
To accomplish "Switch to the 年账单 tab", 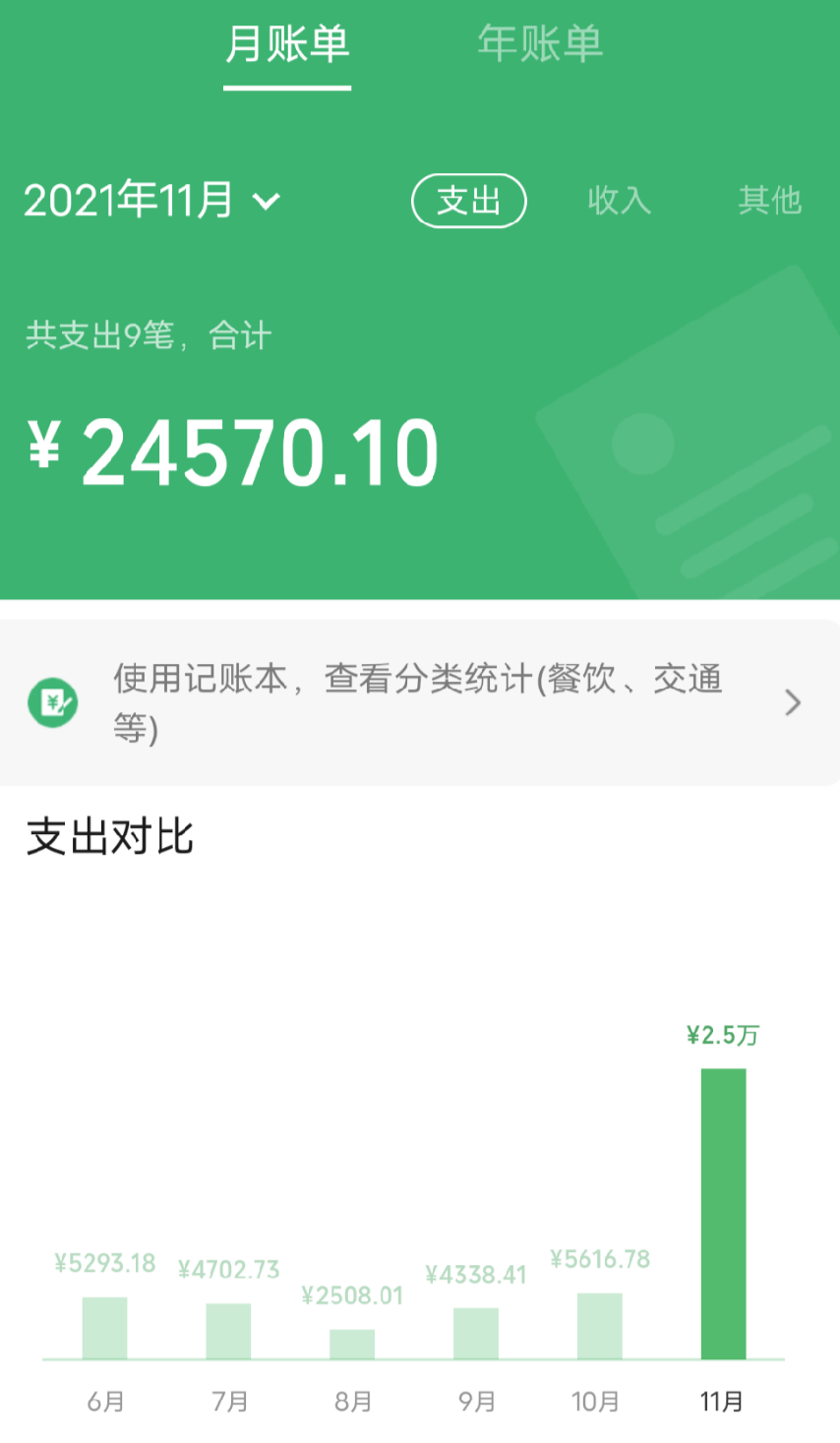I will [x=540, y=44].
